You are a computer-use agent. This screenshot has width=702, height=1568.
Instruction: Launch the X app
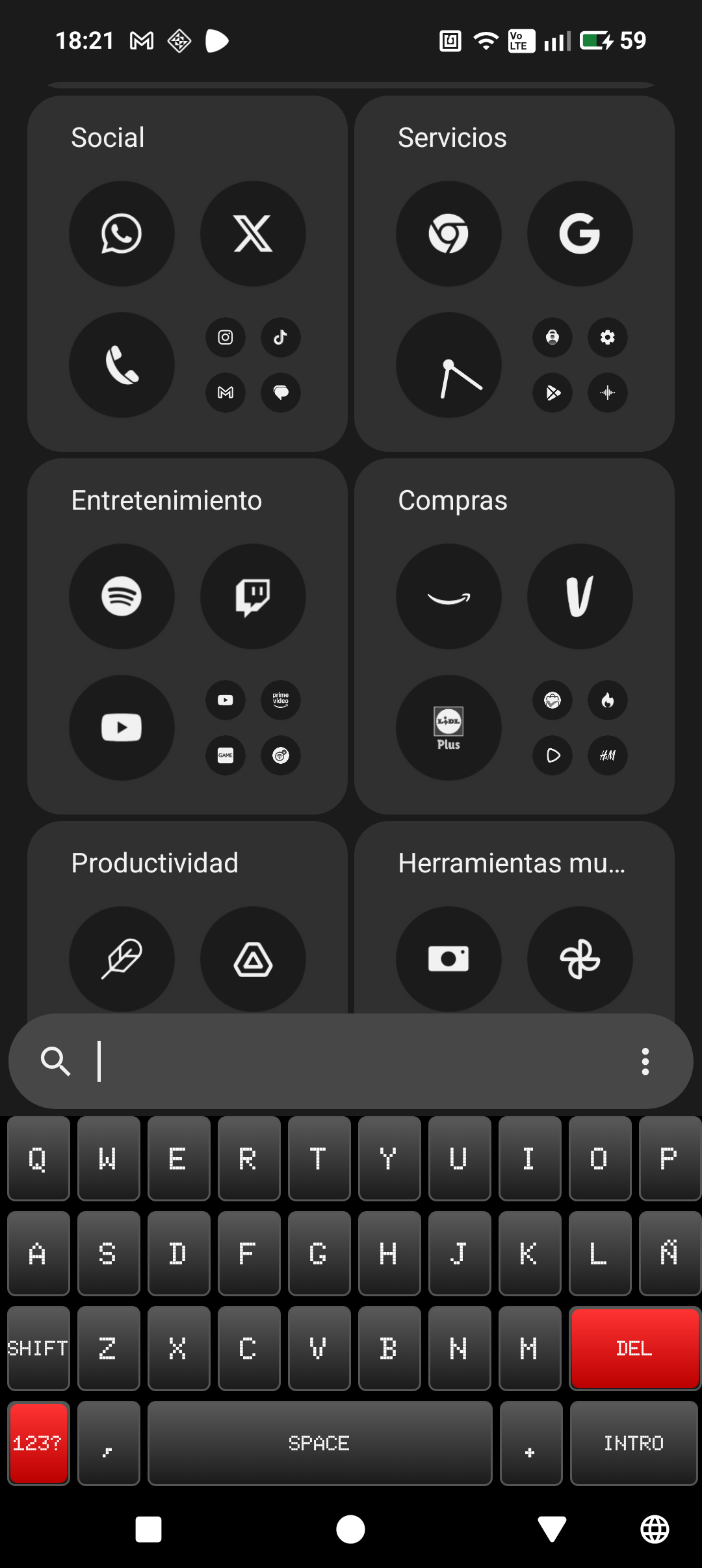[x=253, y=233]
